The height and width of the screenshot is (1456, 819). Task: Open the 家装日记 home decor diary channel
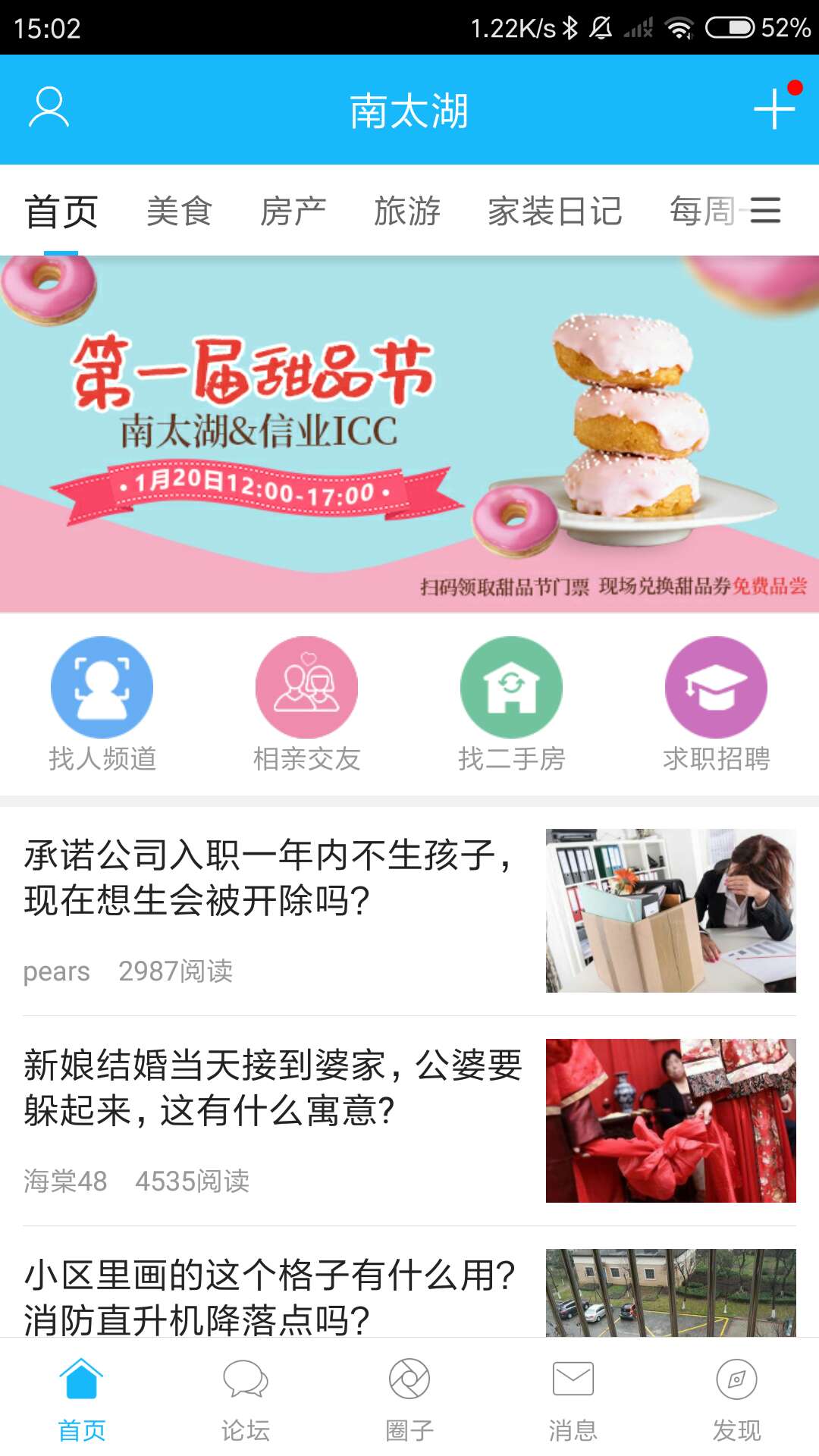[x=557, y=211]
